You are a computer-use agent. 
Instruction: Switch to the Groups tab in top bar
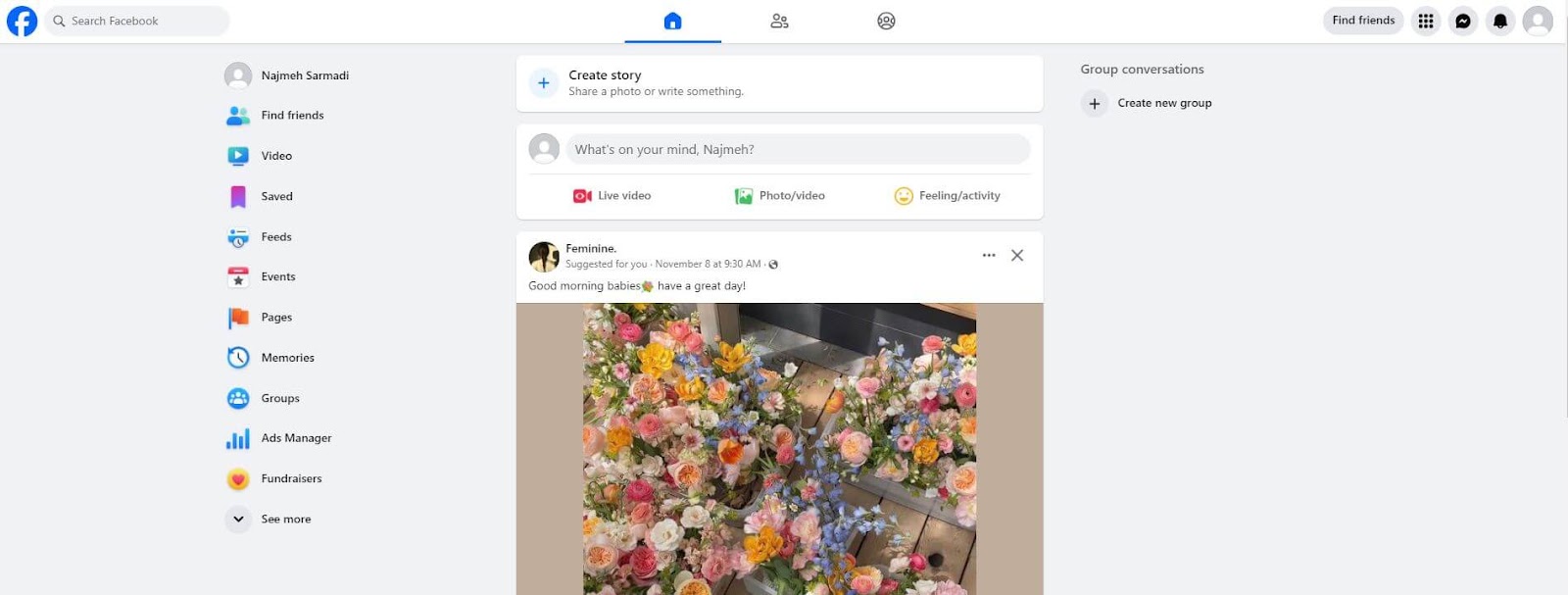point(886,21)
